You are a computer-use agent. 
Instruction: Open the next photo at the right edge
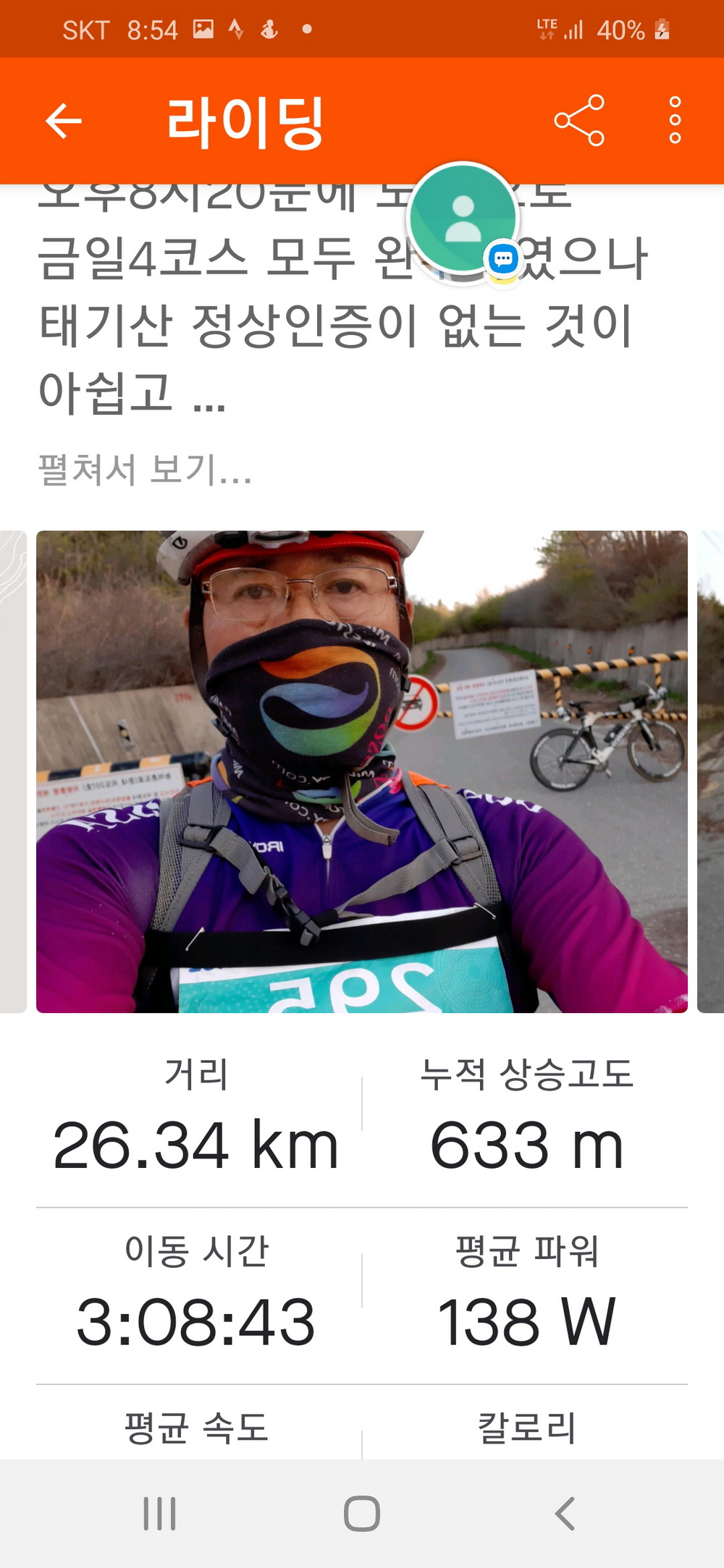(710, 771)
